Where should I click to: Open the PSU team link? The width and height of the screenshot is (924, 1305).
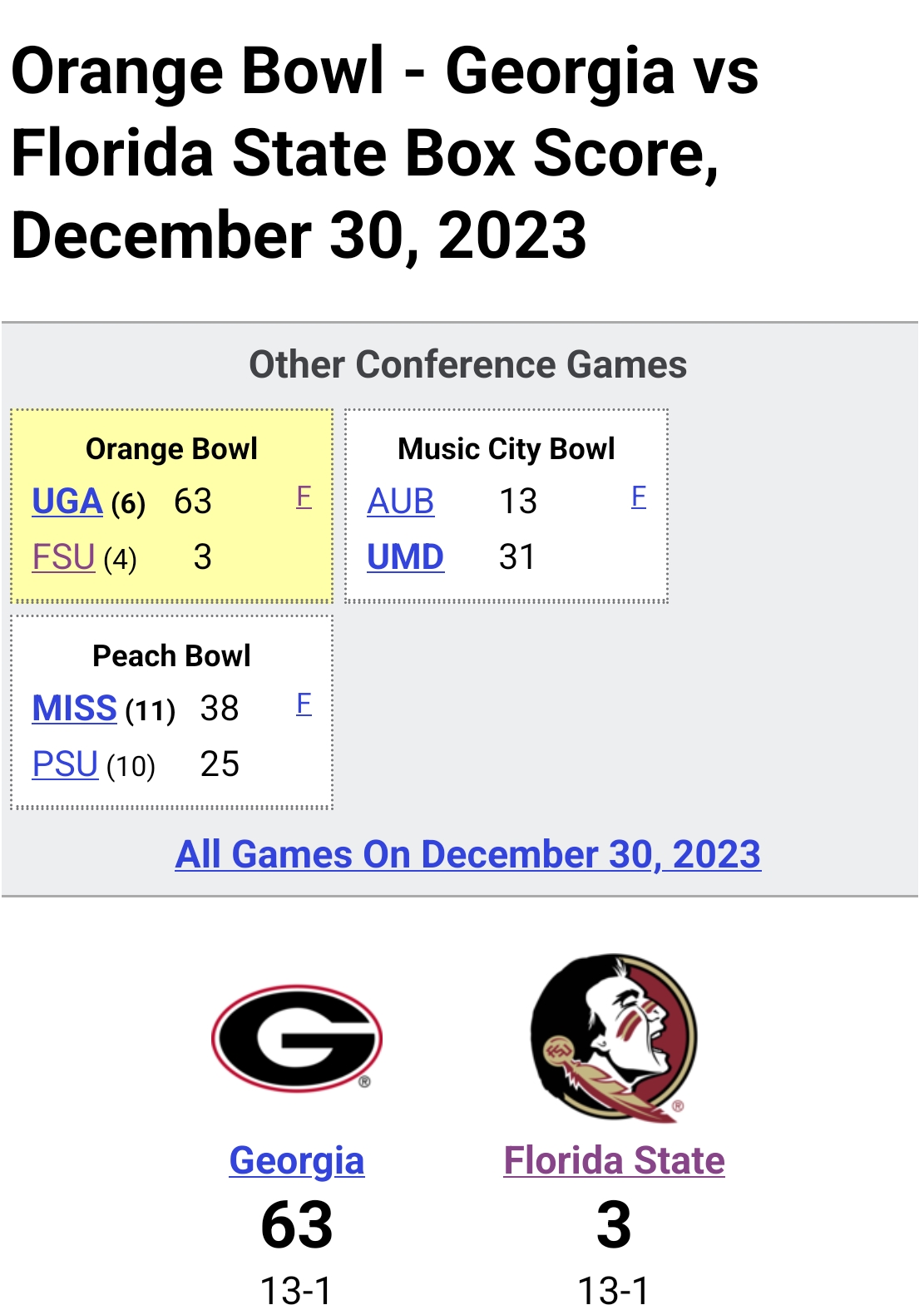(x=65, y=764)
